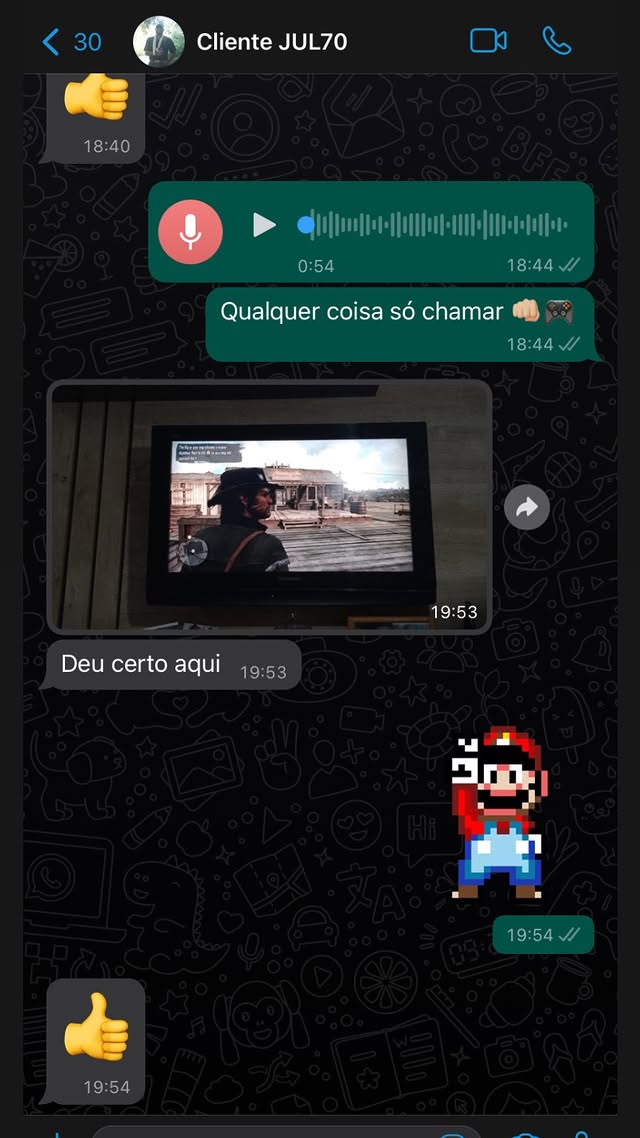Image resolution: width=640 pixels, height=1138 pixels.
Task: Start a voice call with Cliente JUL70
Action: [x=556, y=41]
